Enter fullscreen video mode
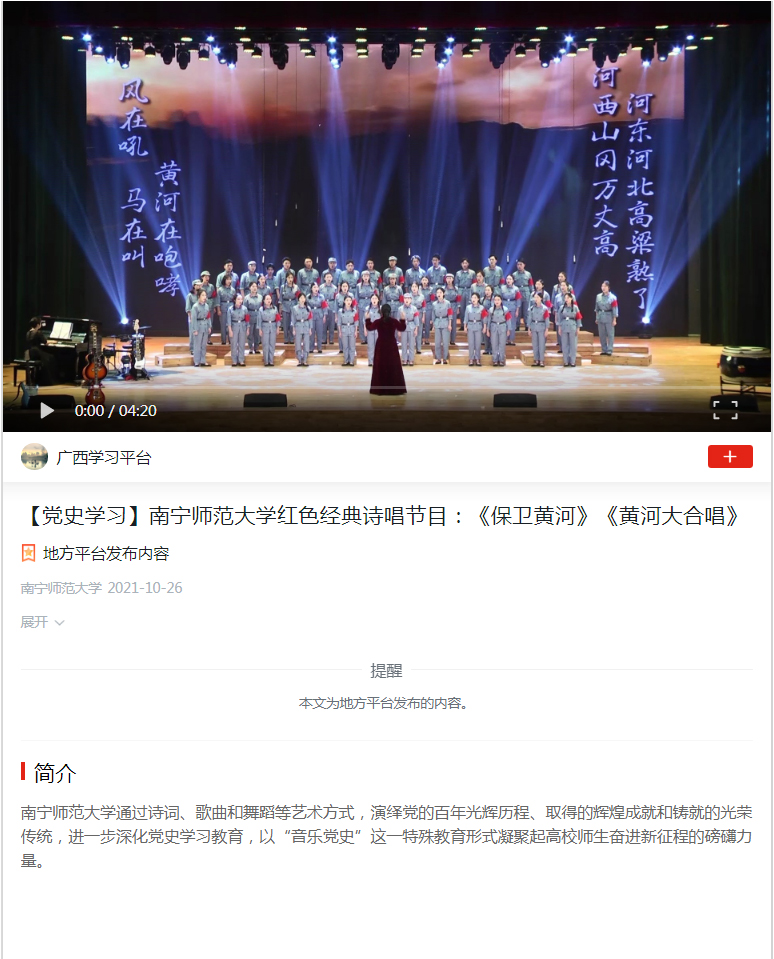This screenshot has width=774, height=959. 725,409
